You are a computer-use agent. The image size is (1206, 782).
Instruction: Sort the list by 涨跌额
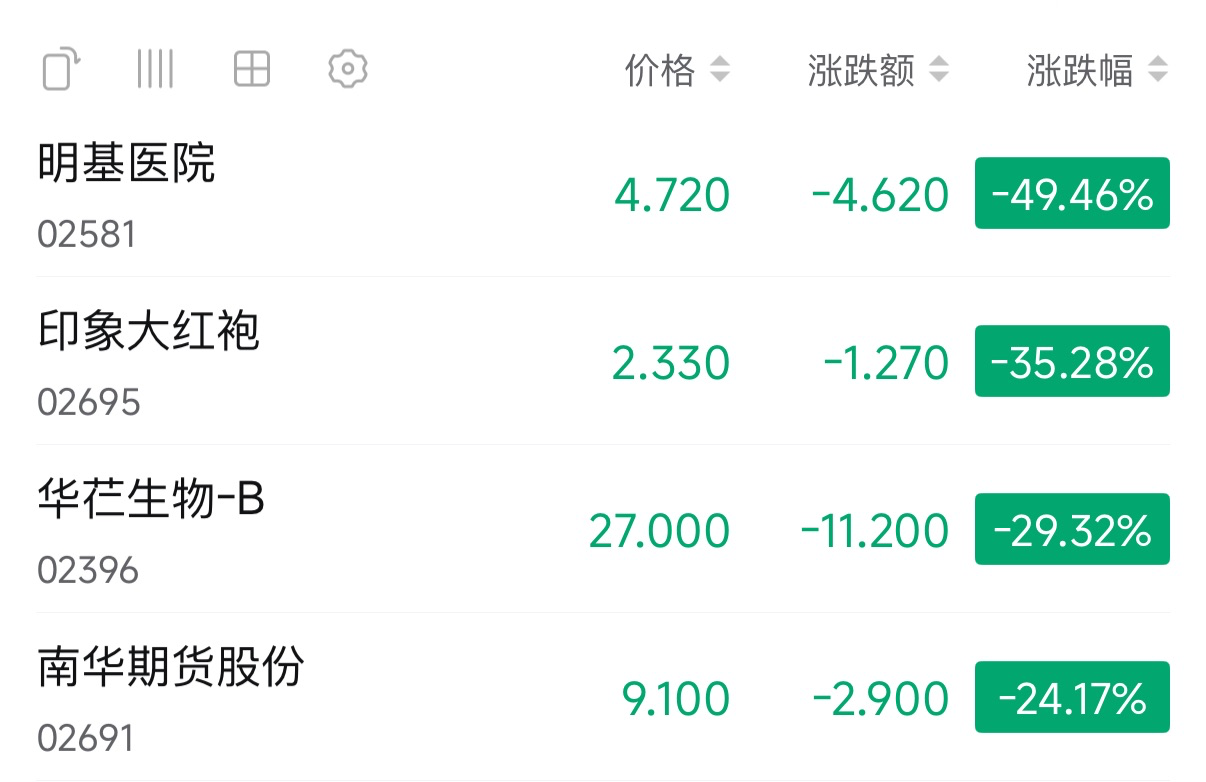pyautogui.click(x=877, y=71)
